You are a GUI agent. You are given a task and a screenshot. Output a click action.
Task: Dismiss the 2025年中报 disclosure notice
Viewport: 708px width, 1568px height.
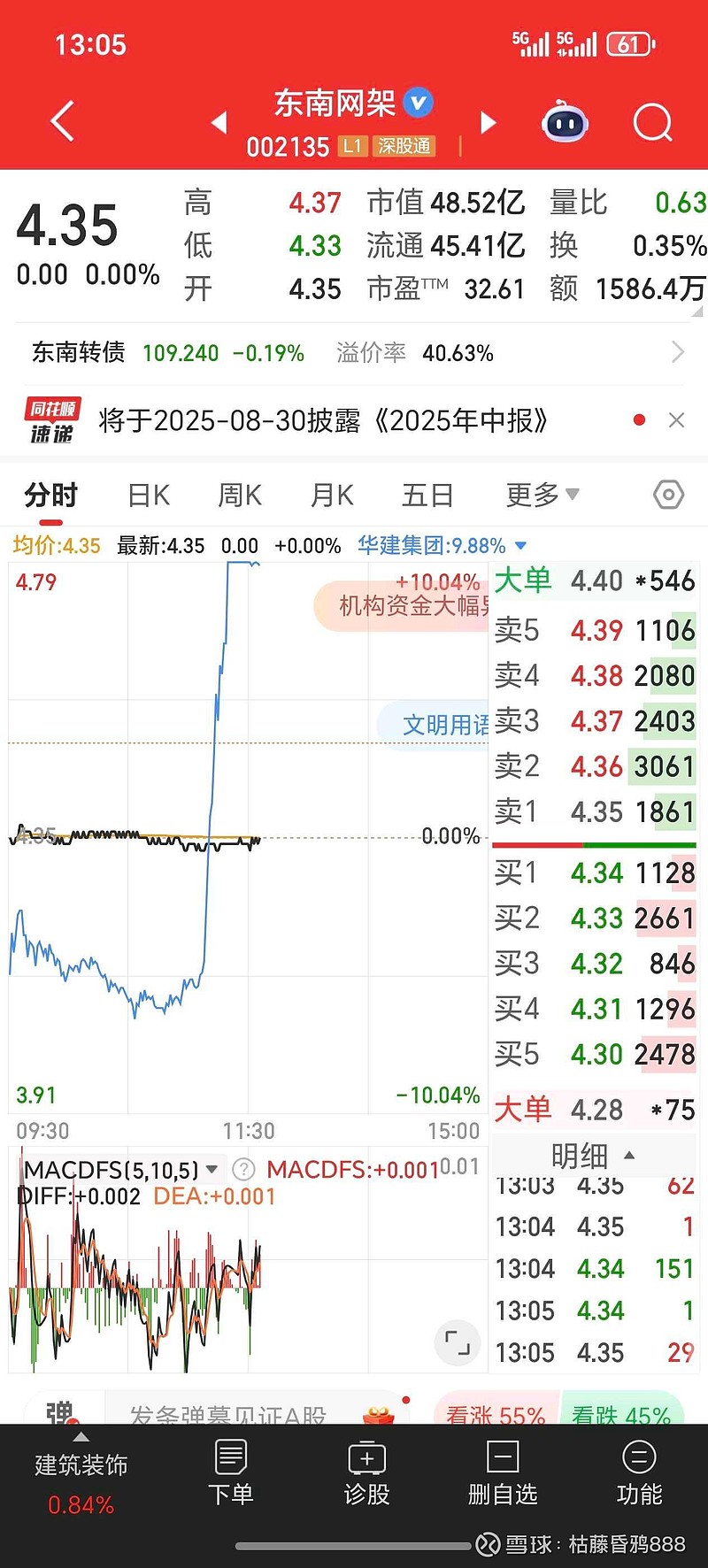(676, 420)
